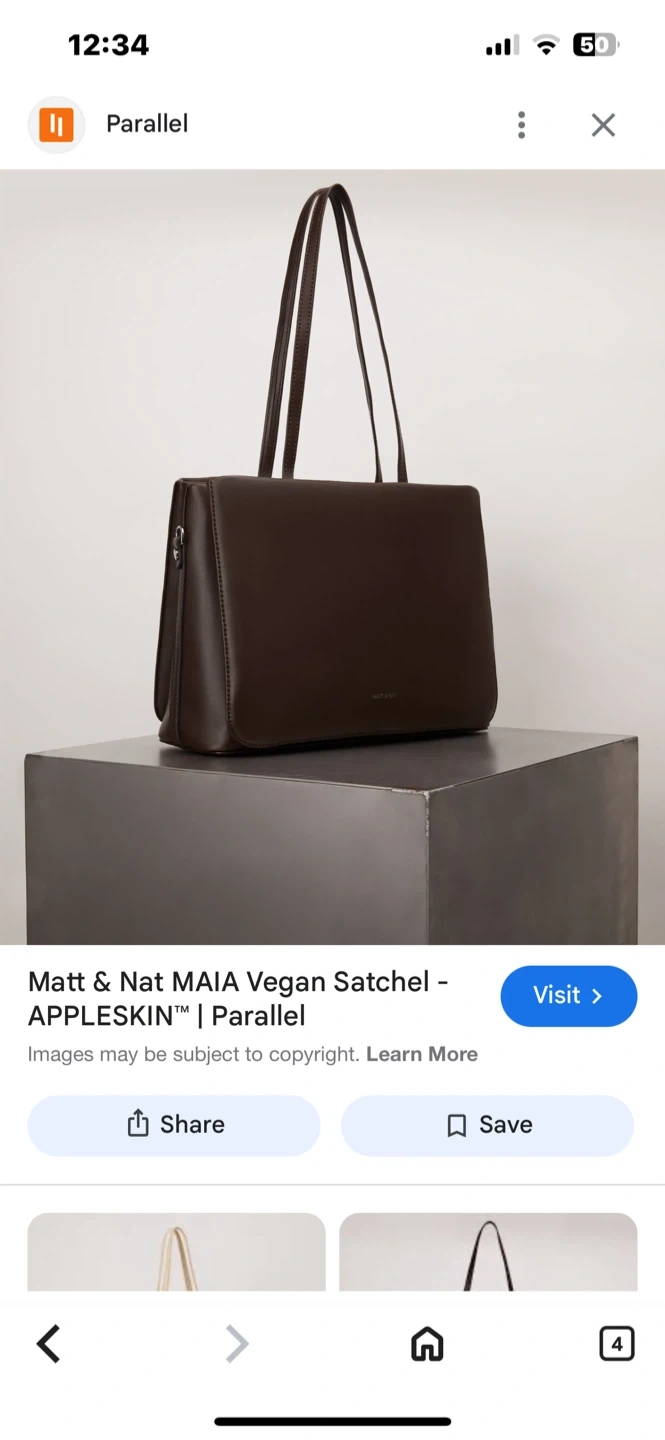
Task: Go to the browser home page
Action: (427, 1344)
